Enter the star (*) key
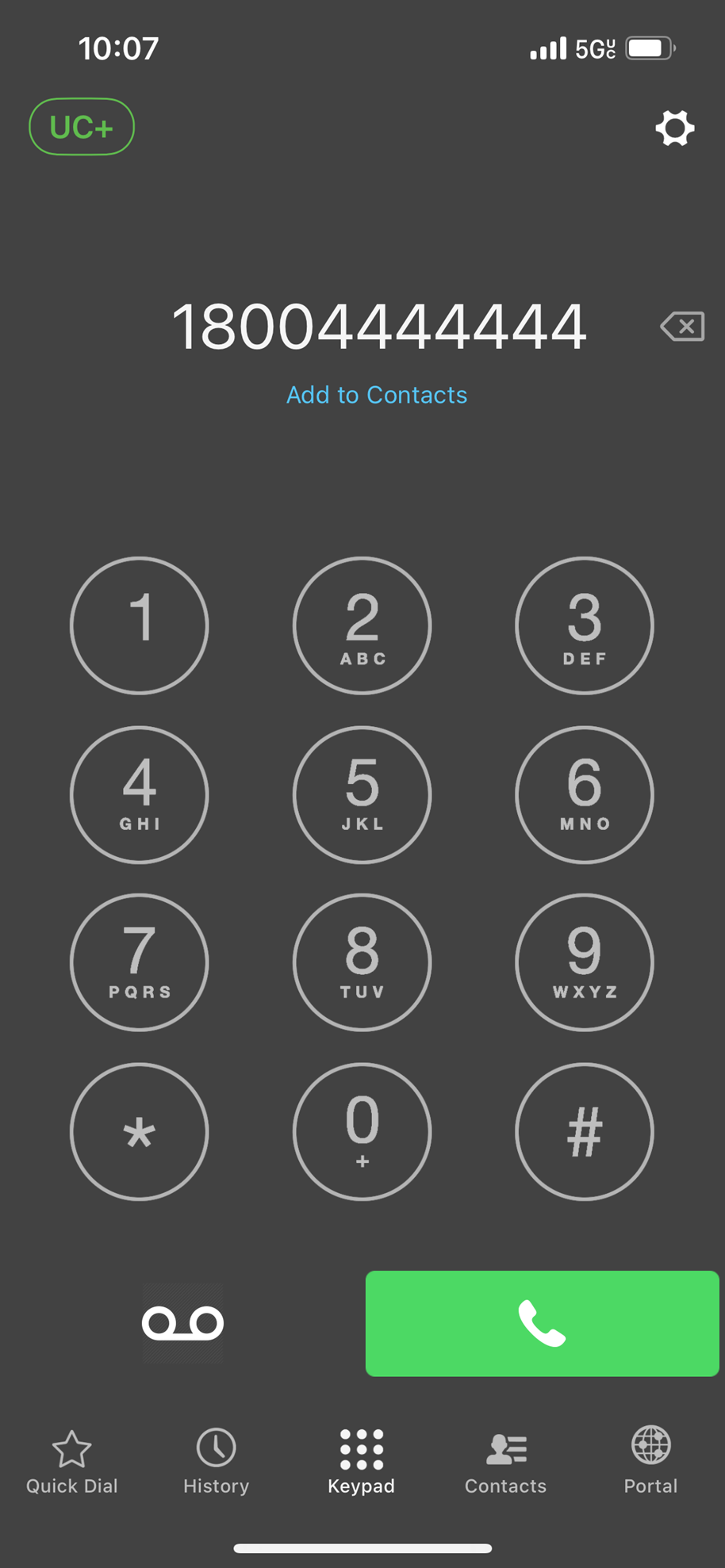This screenshot has width=725, height=1568. (x=140, y=1131)
